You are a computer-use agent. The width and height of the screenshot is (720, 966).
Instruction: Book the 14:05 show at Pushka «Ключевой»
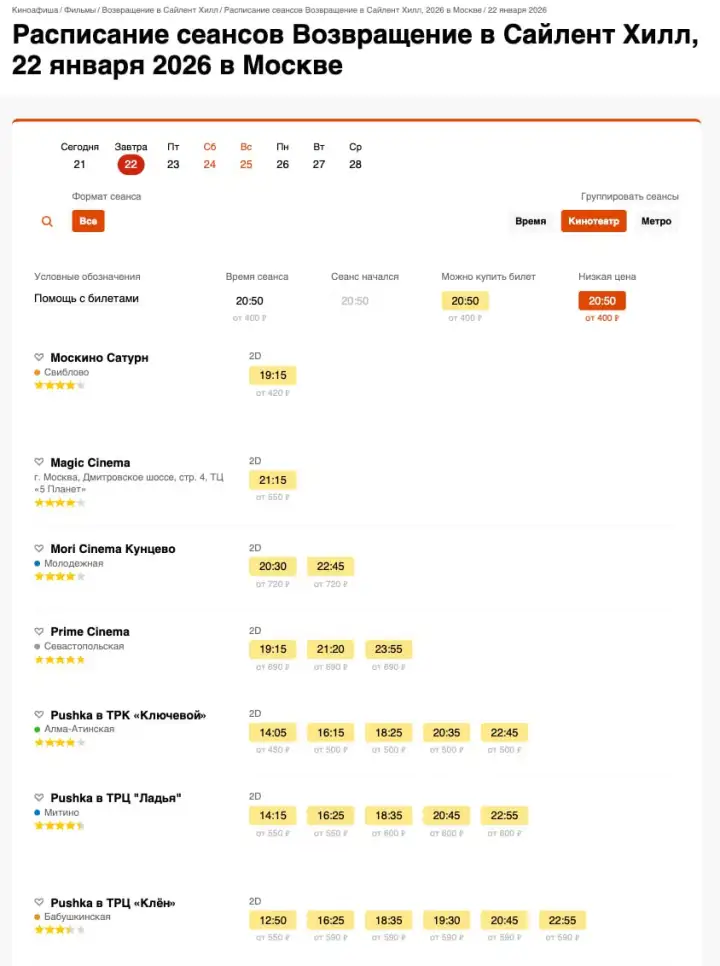coord(272,733)
